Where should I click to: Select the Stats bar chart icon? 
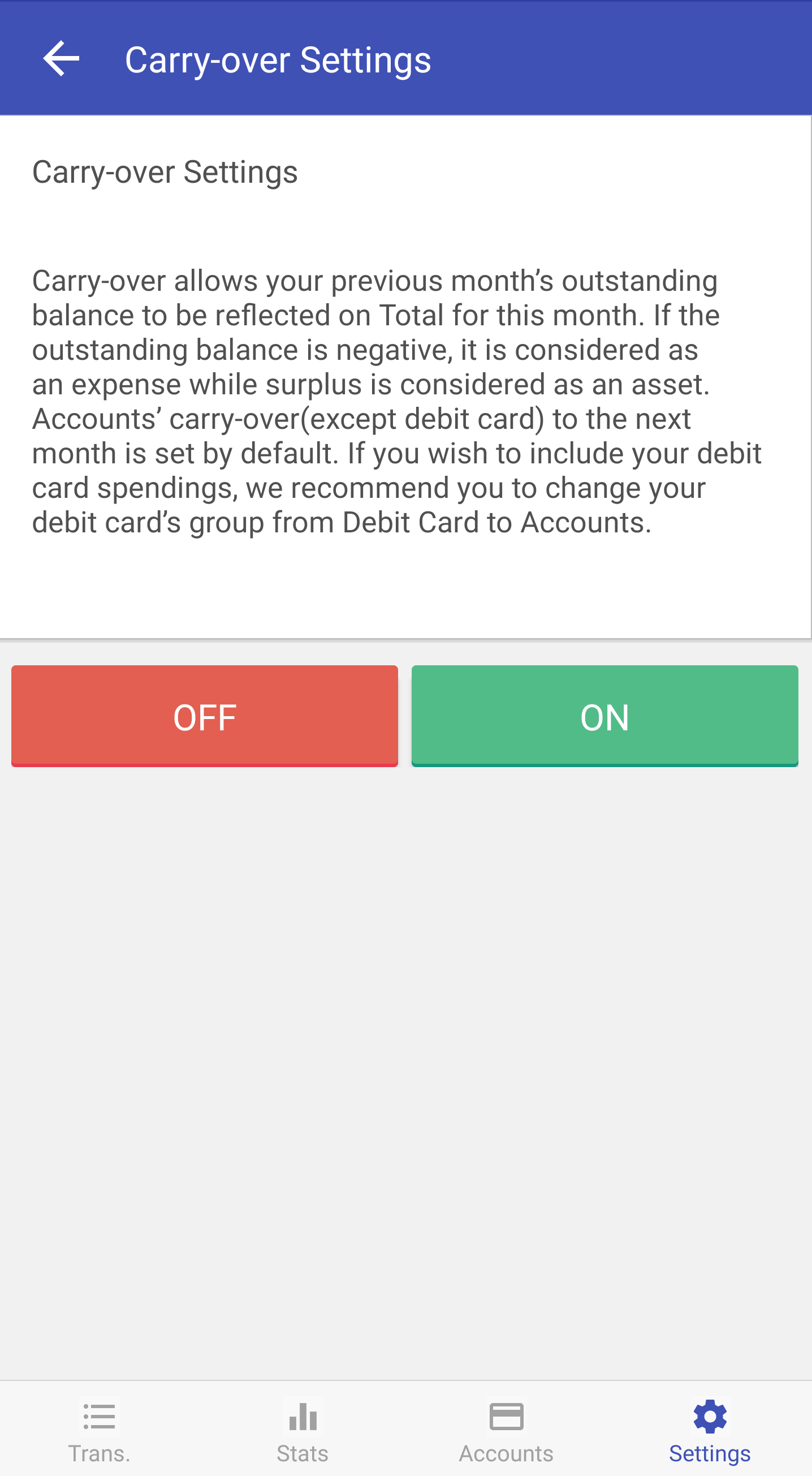point(301,1415)
